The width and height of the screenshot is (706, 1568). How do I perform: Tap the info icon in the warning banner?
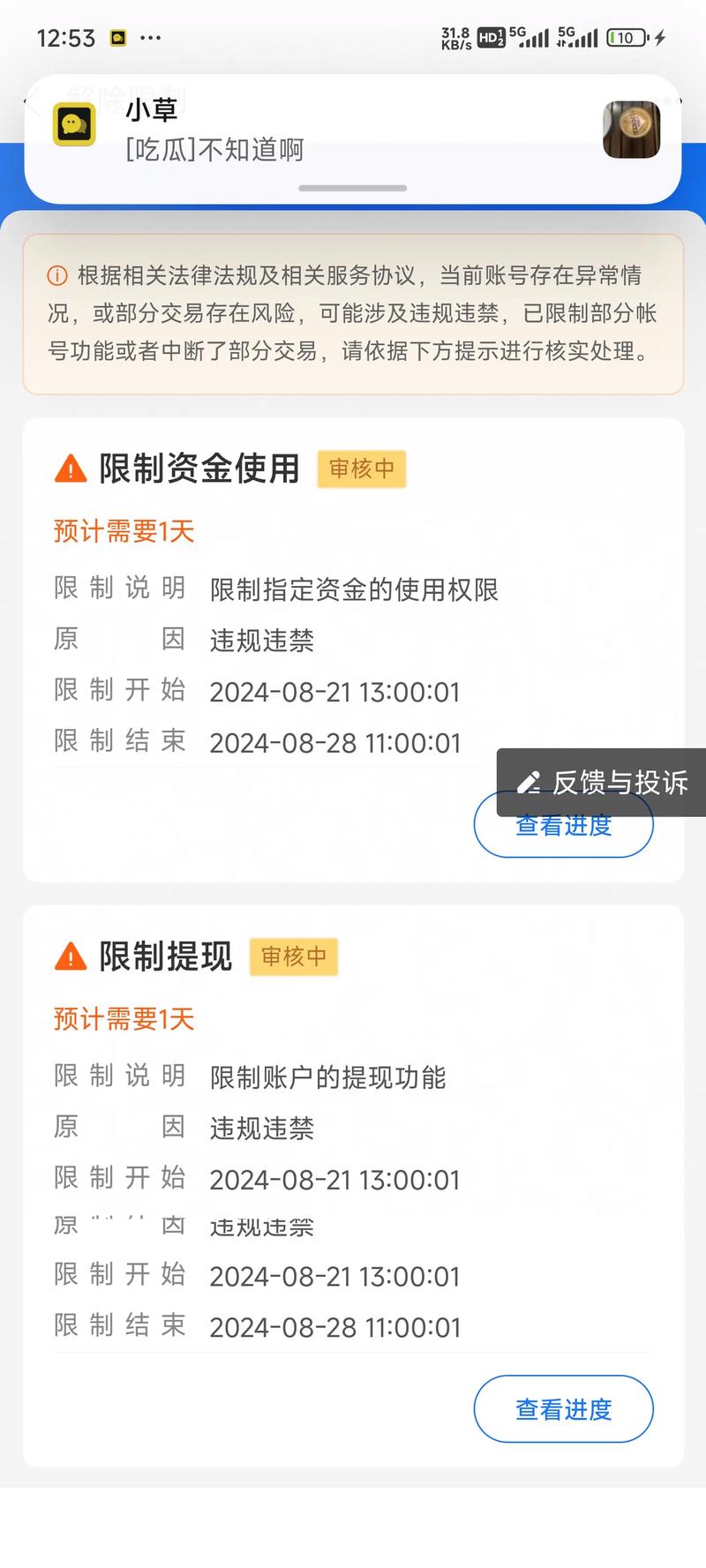point(56,275)
